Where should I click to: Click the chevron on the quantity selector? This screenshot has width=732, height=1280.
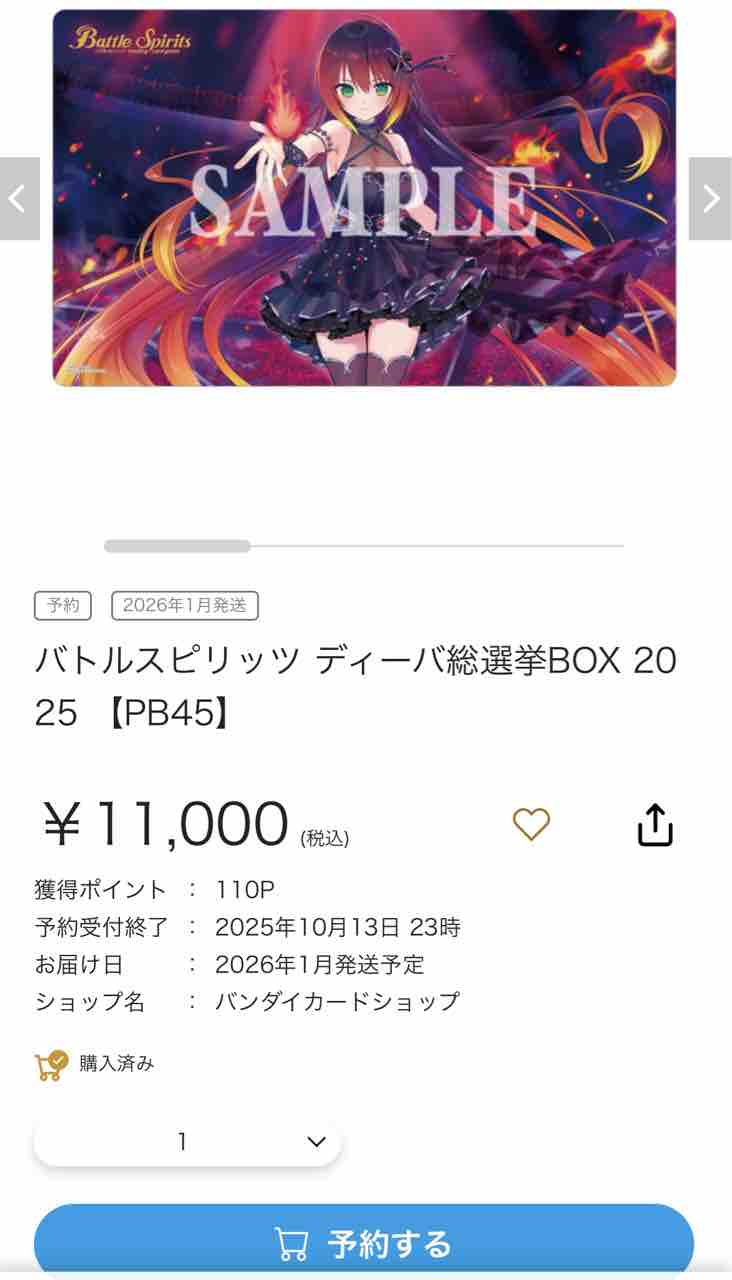[314, 1139]
